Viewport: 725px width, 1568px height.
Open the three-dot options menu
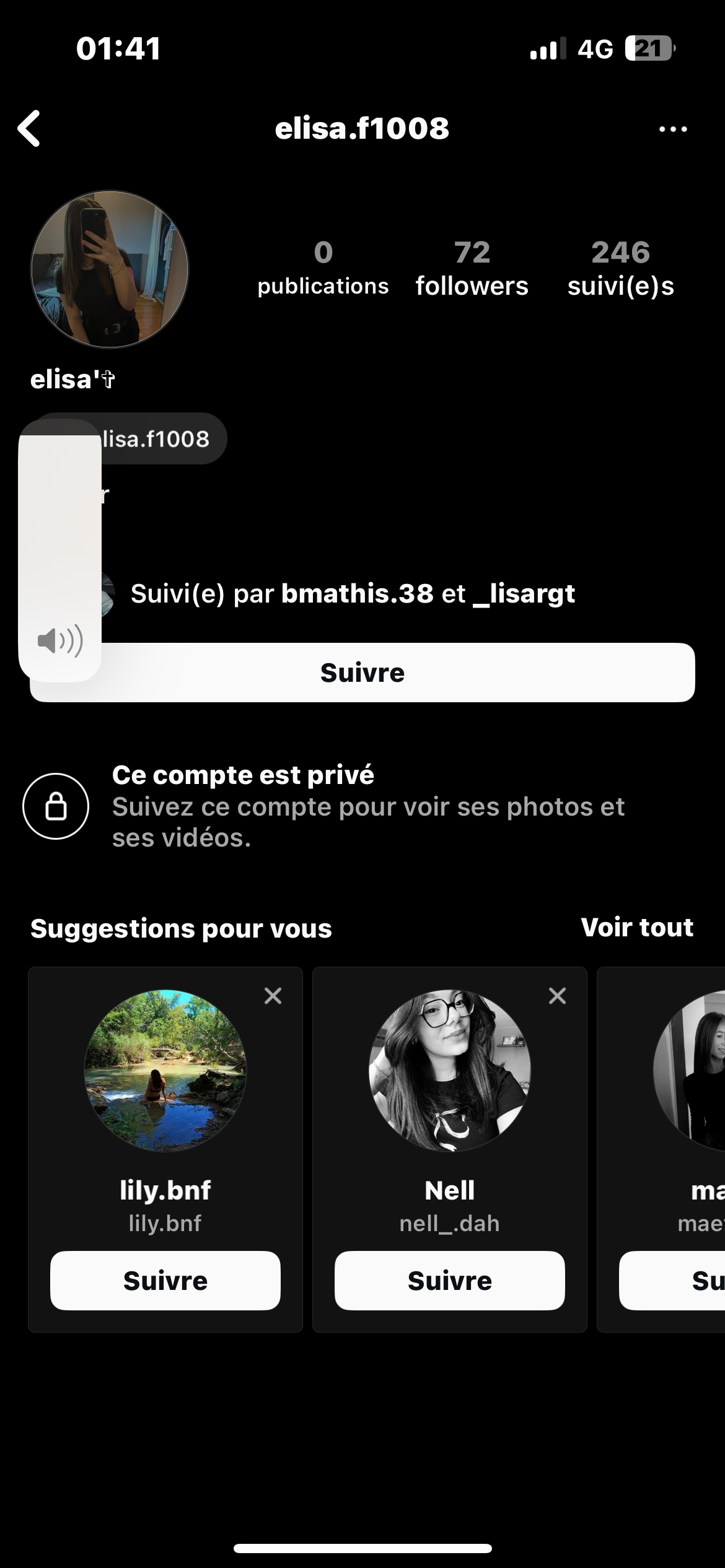pyautogui.click(x=673, y=129)
